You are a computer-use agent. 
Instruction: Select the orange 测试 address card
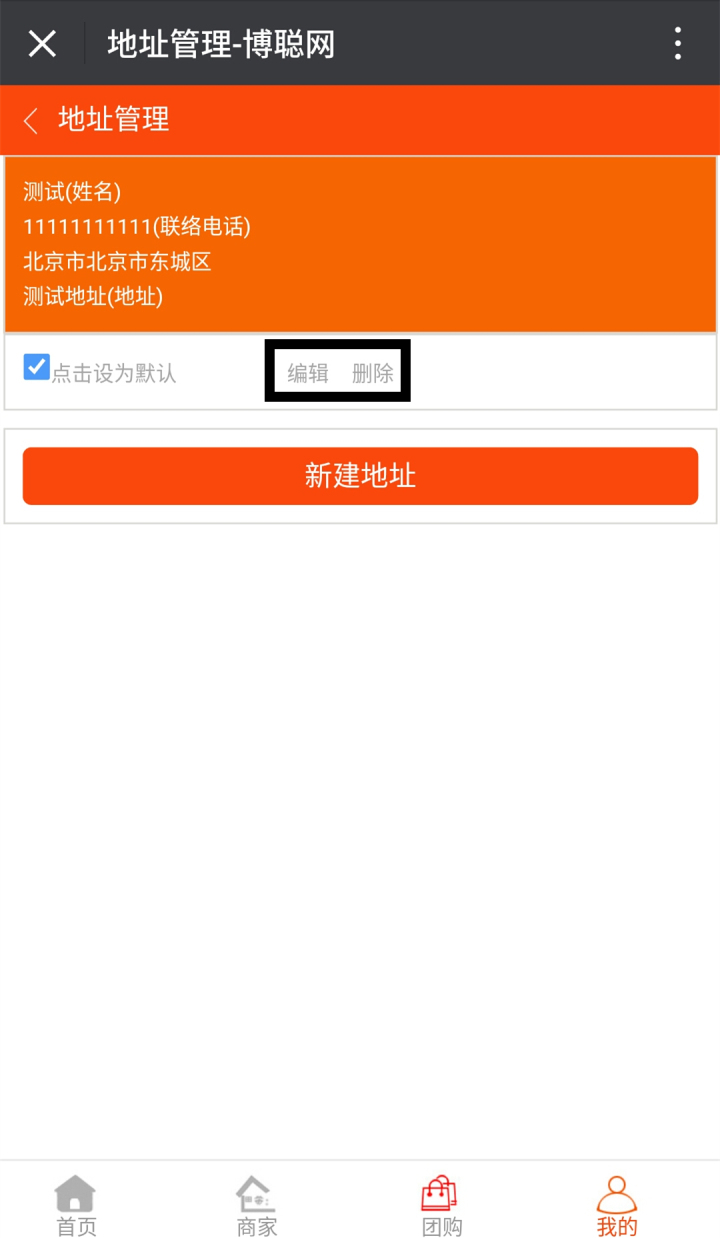[360, 244]
